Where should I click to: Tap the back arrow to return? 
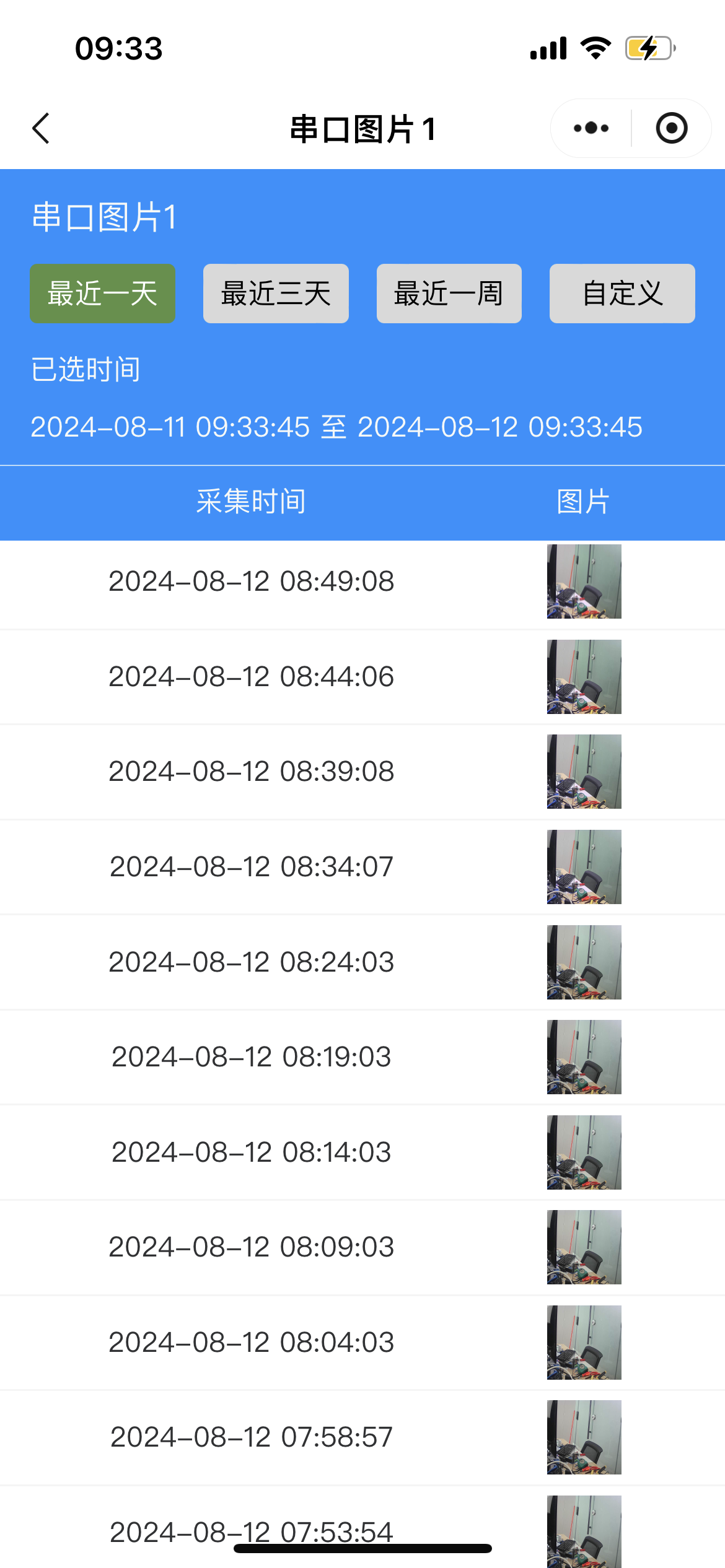pyautogui.click(x=40, y=128)
